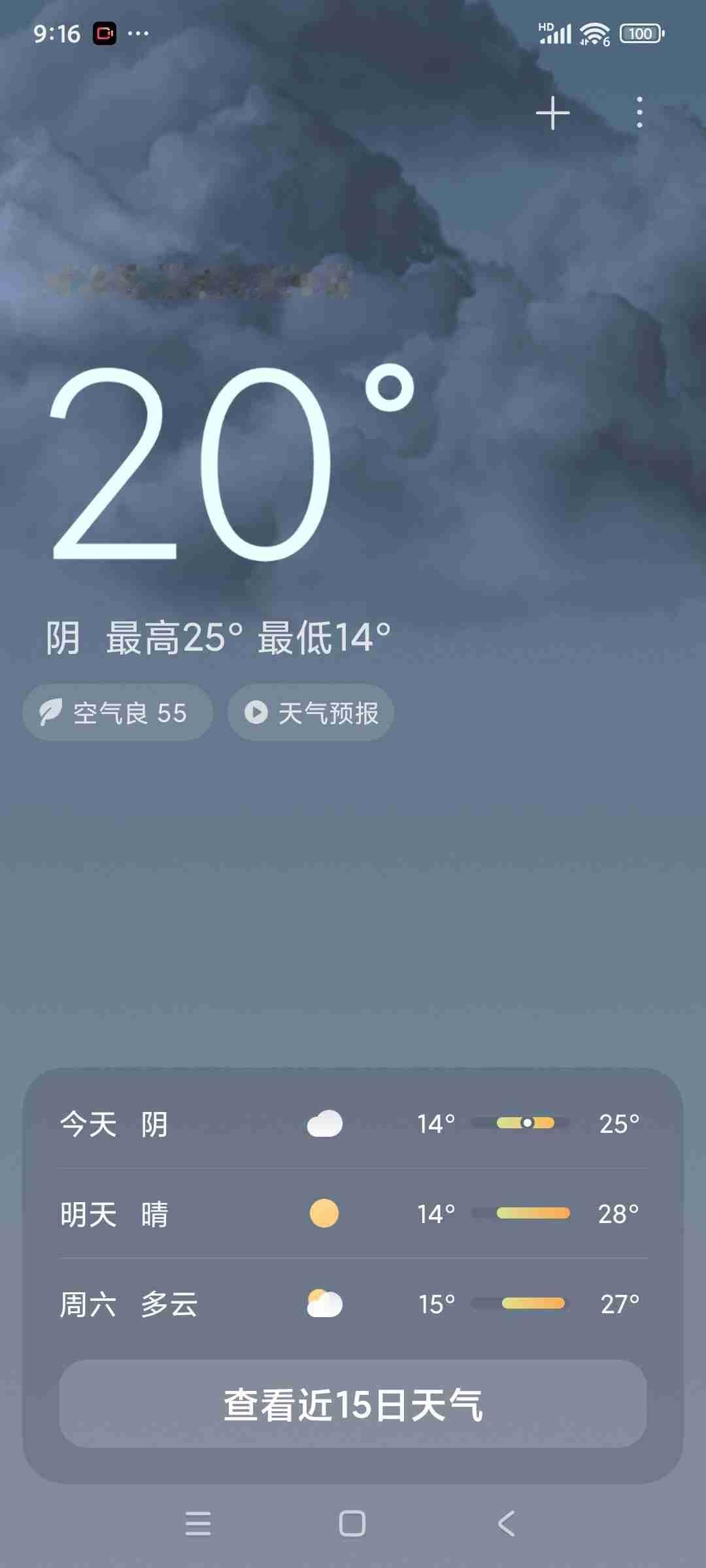Tap the plus icon to add a city
The image size is (706, 1568).
(552, 113)
